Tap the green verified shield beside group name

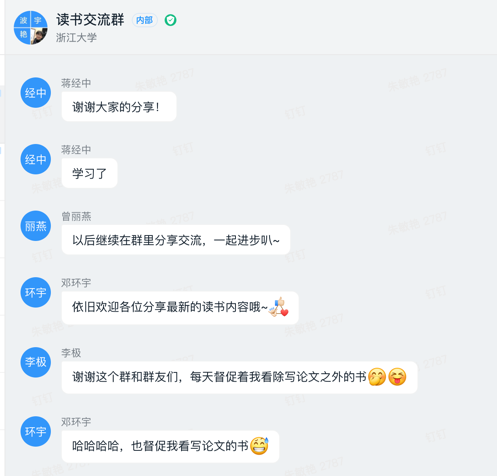click(170, 20)
